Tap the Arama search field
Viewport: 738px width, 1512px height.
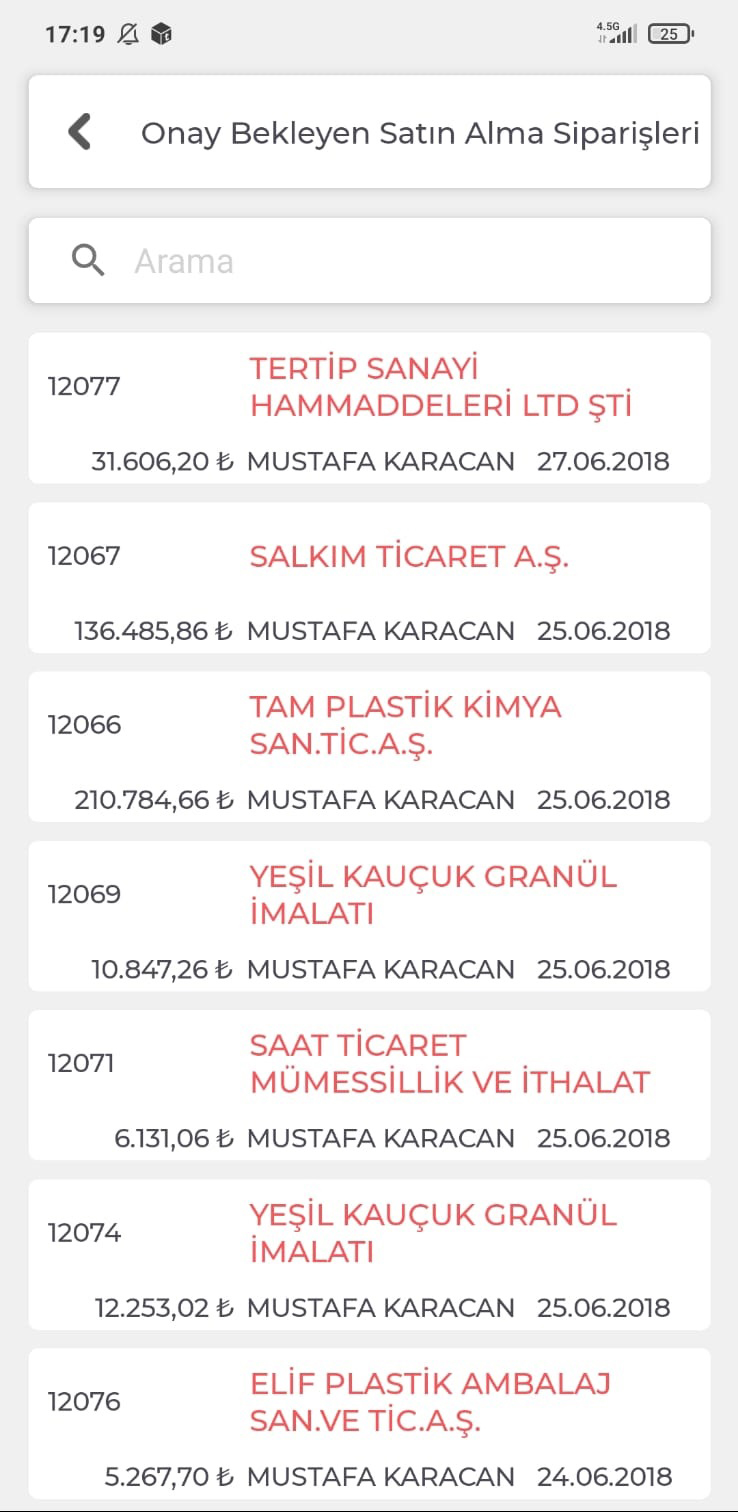click(369, 261)
